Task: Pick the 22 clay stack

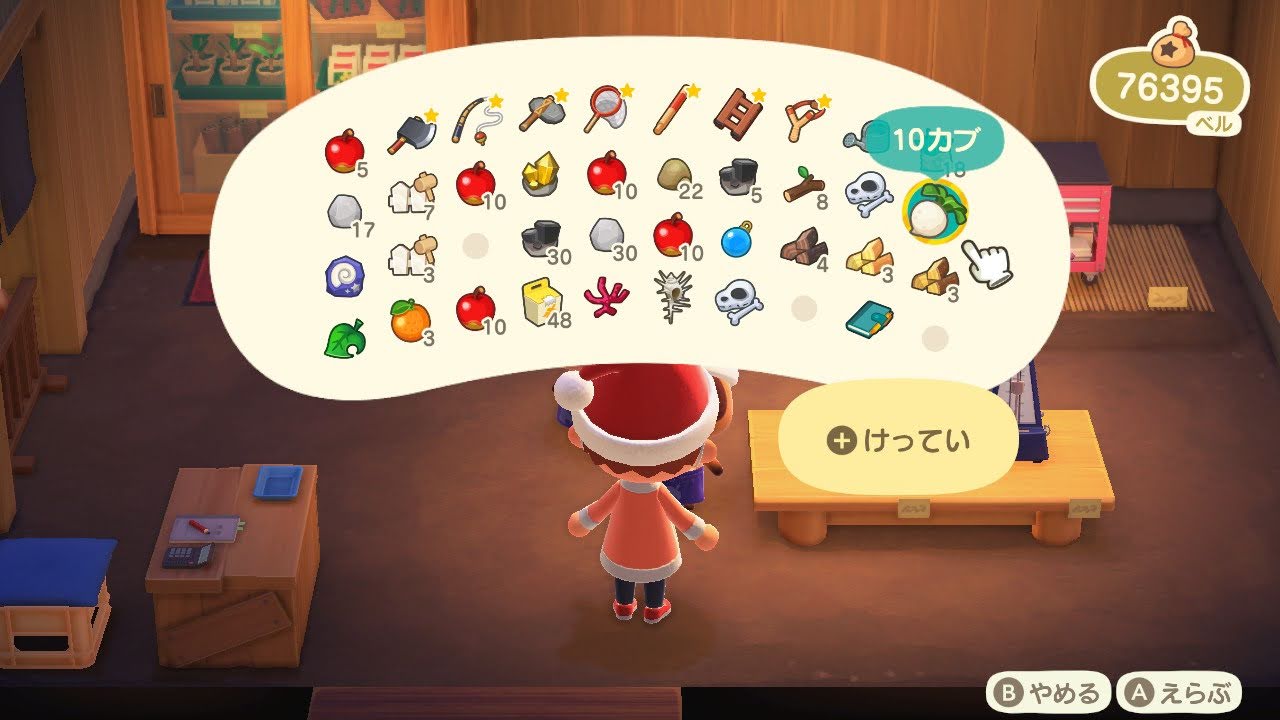Action: 673,177
